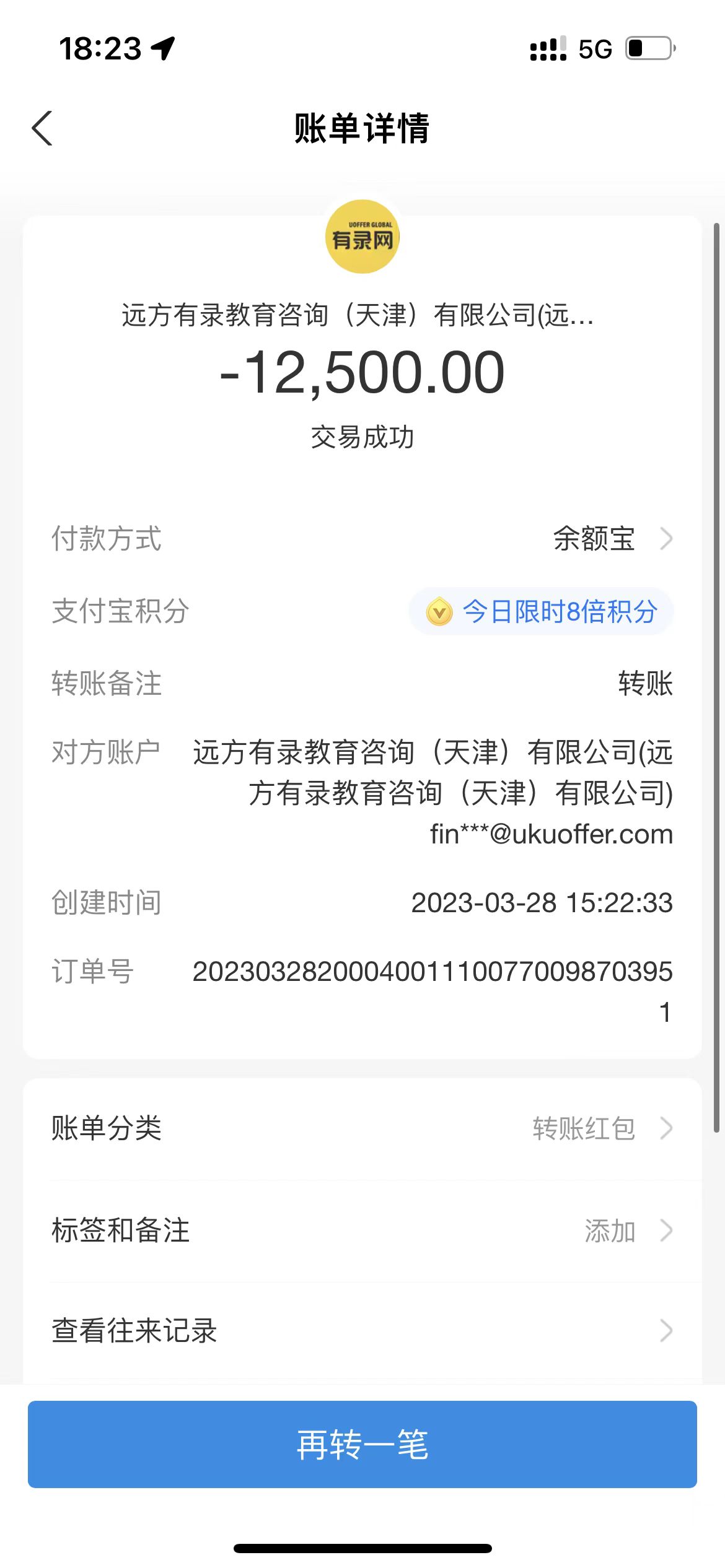
Task: Open the 有录网 merchant avatar
Action: 362,237
